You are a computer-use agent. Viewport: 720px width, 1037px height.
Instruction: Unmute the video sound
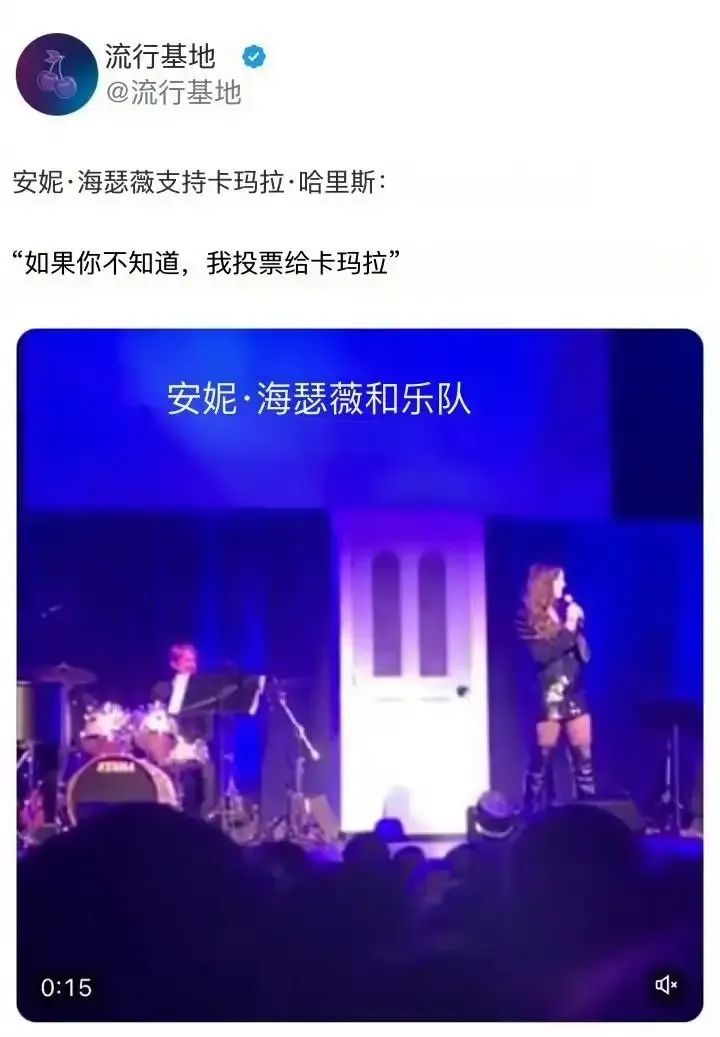667,986
